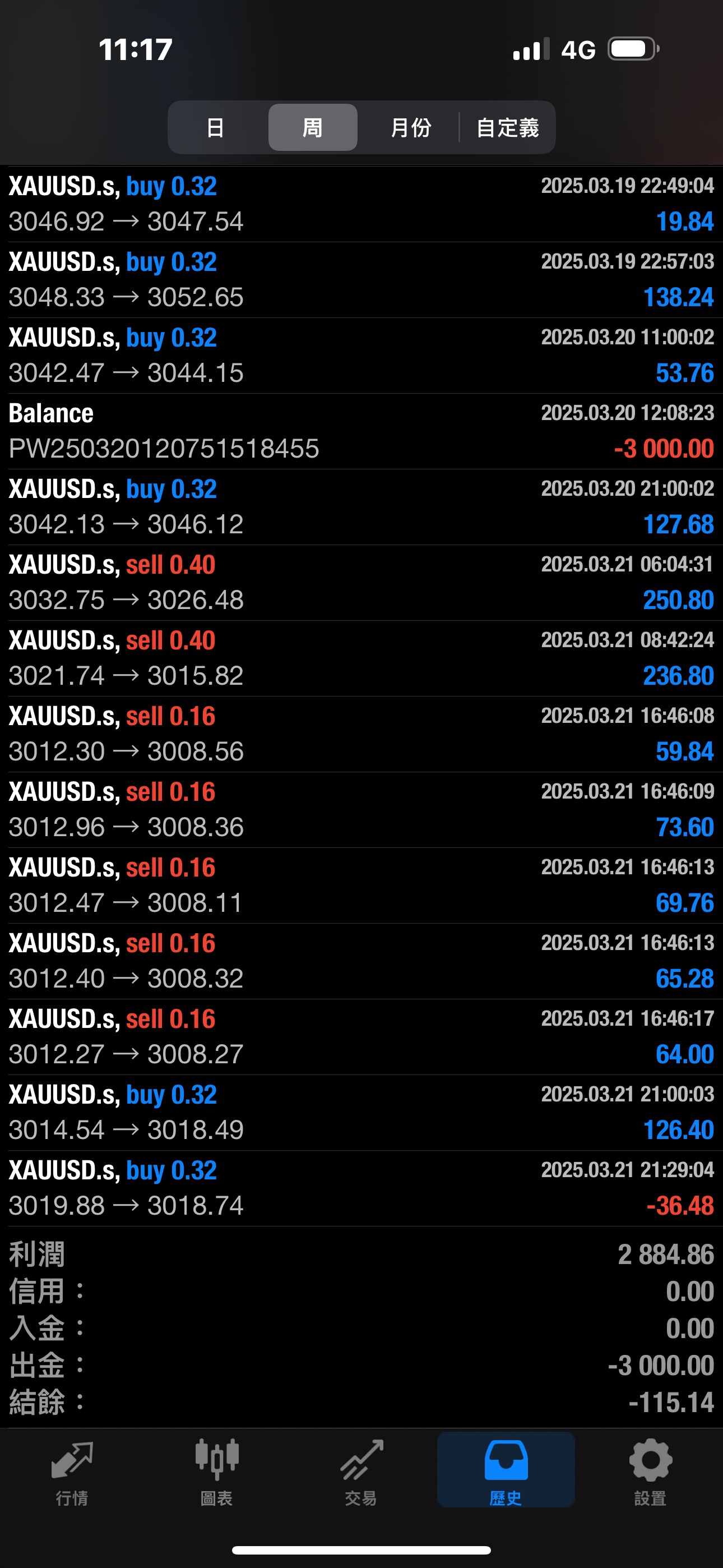Viewport: 723px width, 1568px height.
Task: Expand the sell 0.40 trade with profit 236.80
Action: (361, 658)
